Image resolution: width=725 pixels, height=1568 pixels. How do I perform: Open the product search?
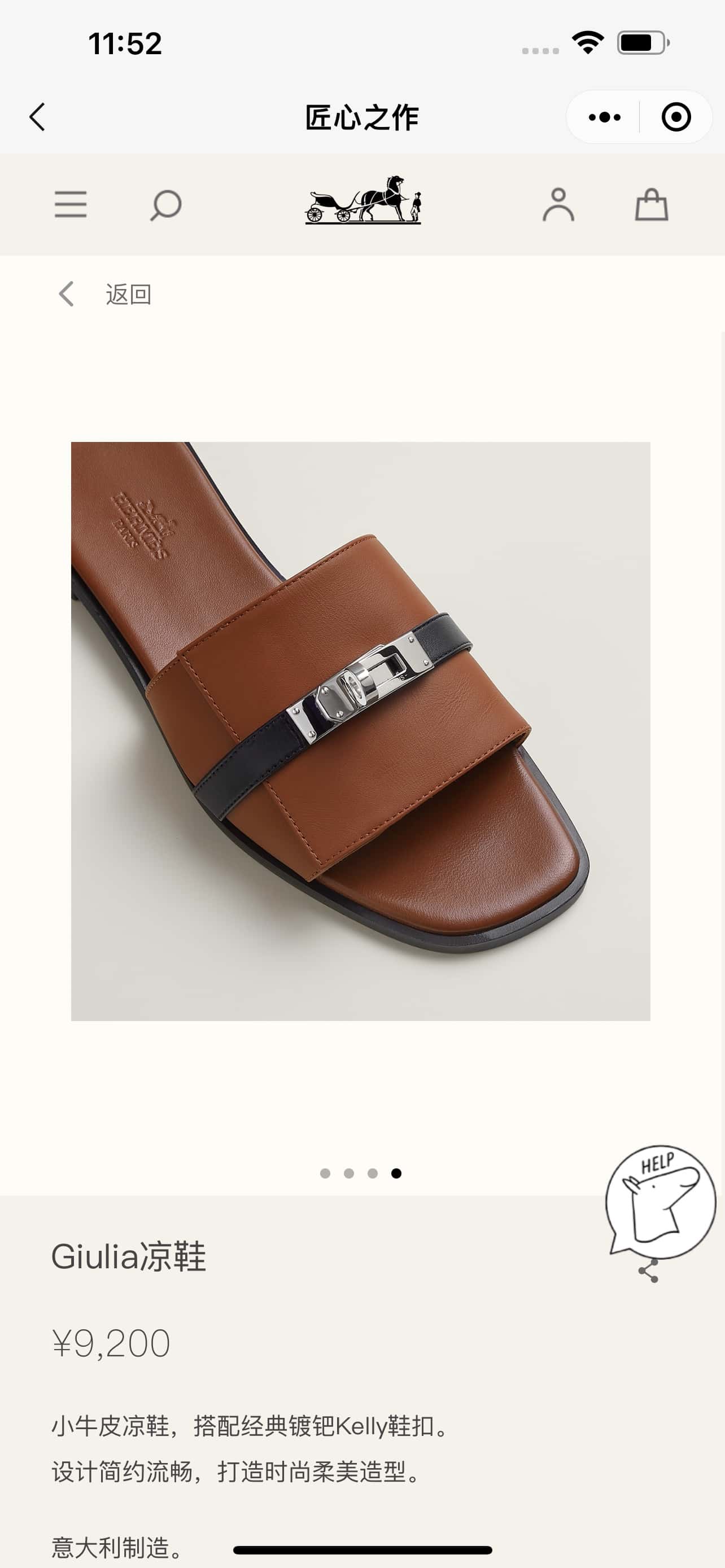165,204
